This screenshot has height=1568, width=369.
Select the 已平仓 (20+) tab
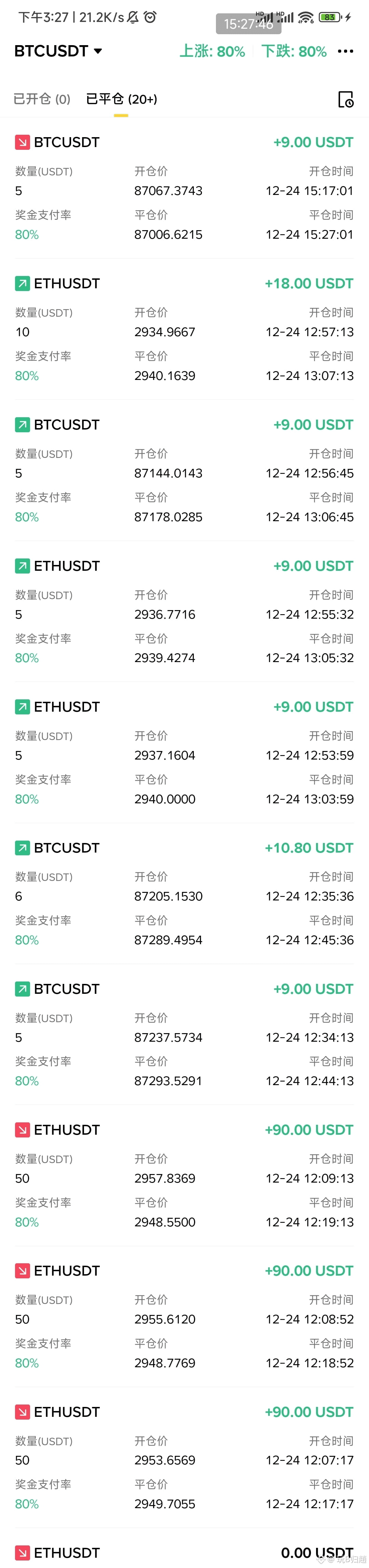[x=122, y=98]
